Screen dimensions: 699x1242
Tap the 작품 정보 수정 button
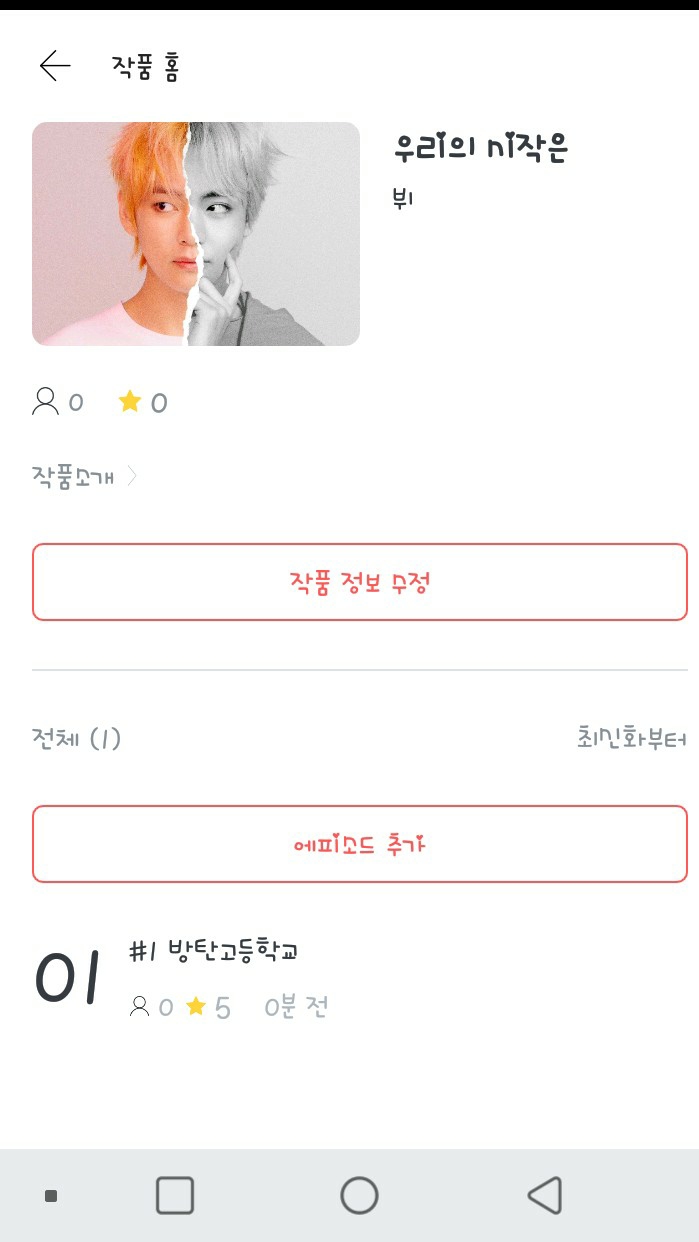point(360,582)
